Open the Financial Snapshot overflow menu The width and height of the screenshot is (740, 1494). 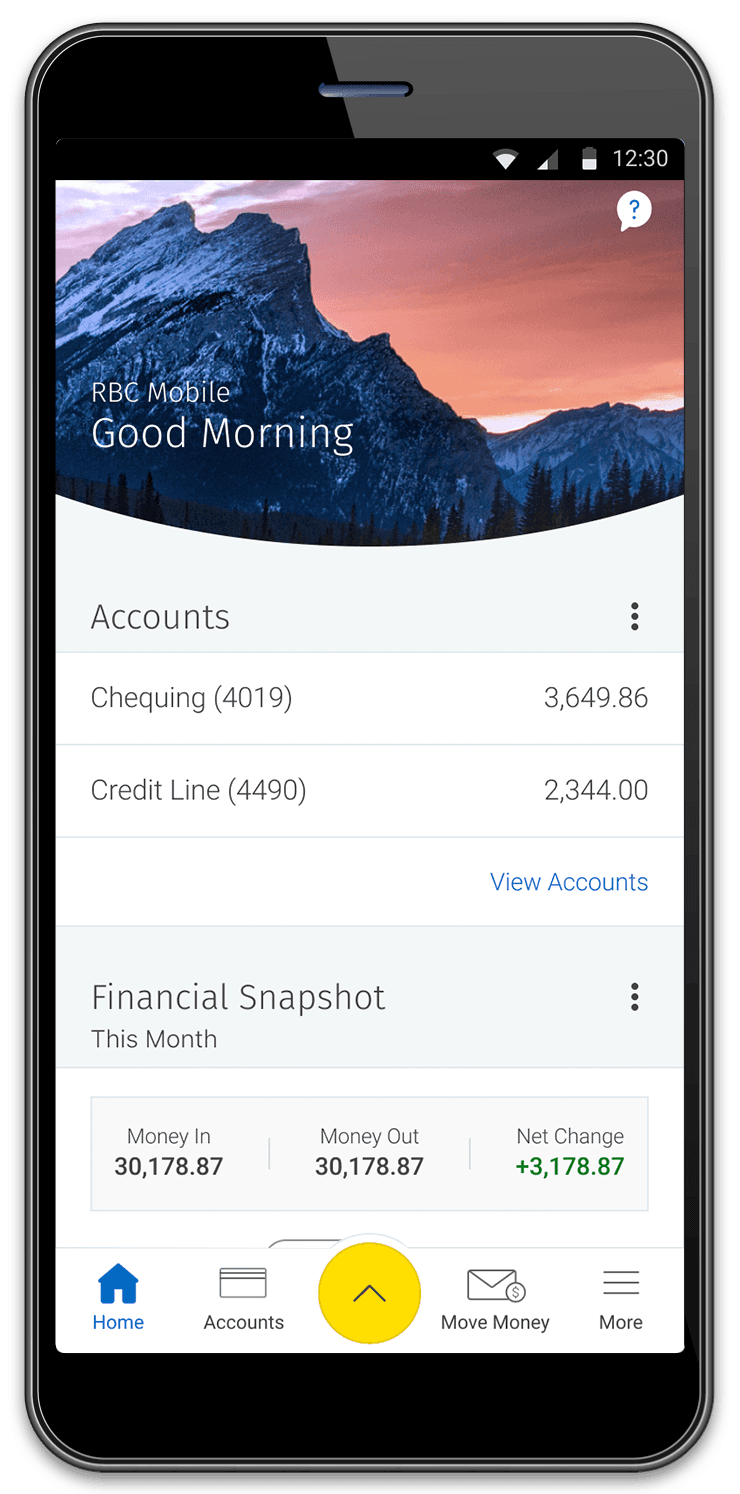click(x=634, y=997)
